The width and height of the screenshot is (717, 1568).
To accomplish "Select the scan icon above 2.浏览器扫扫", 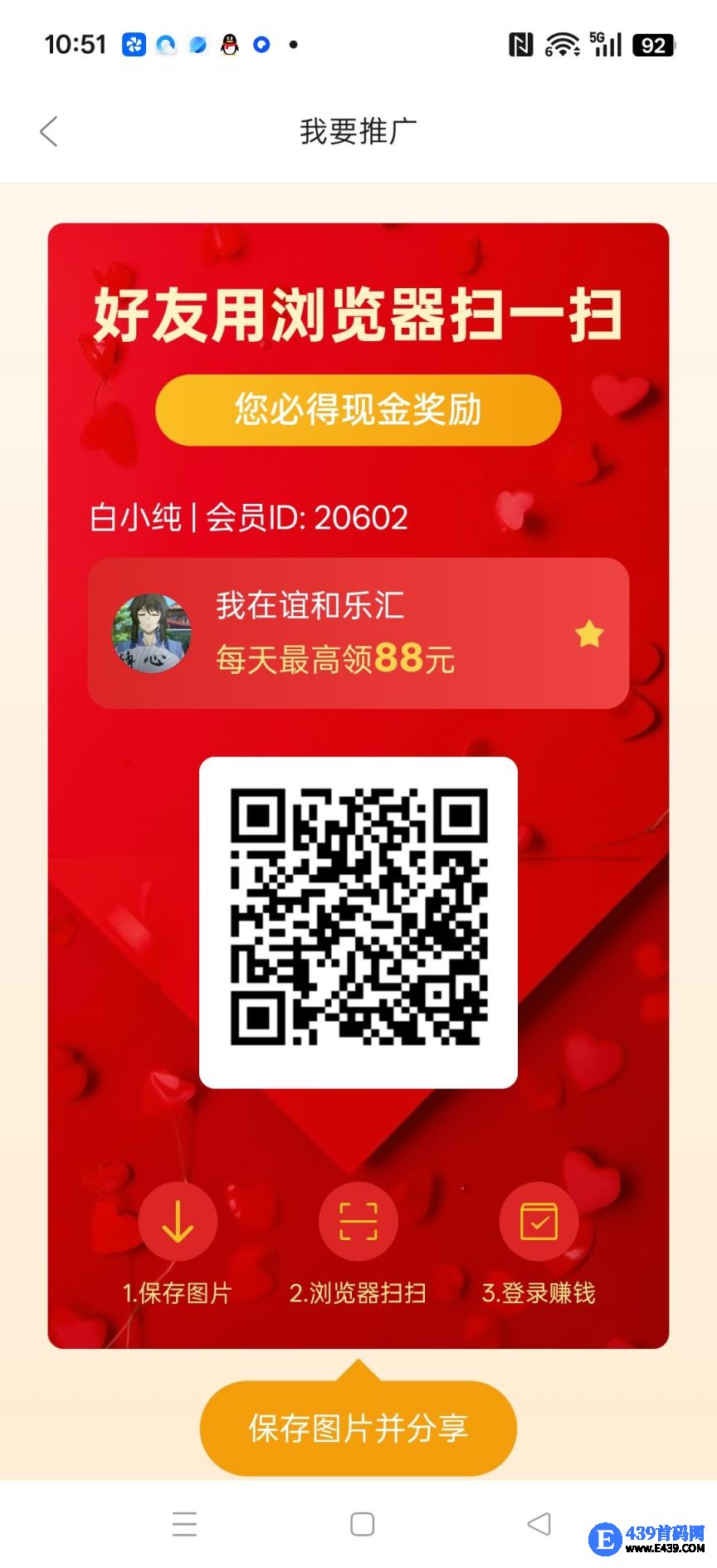I will point(357,1220).
